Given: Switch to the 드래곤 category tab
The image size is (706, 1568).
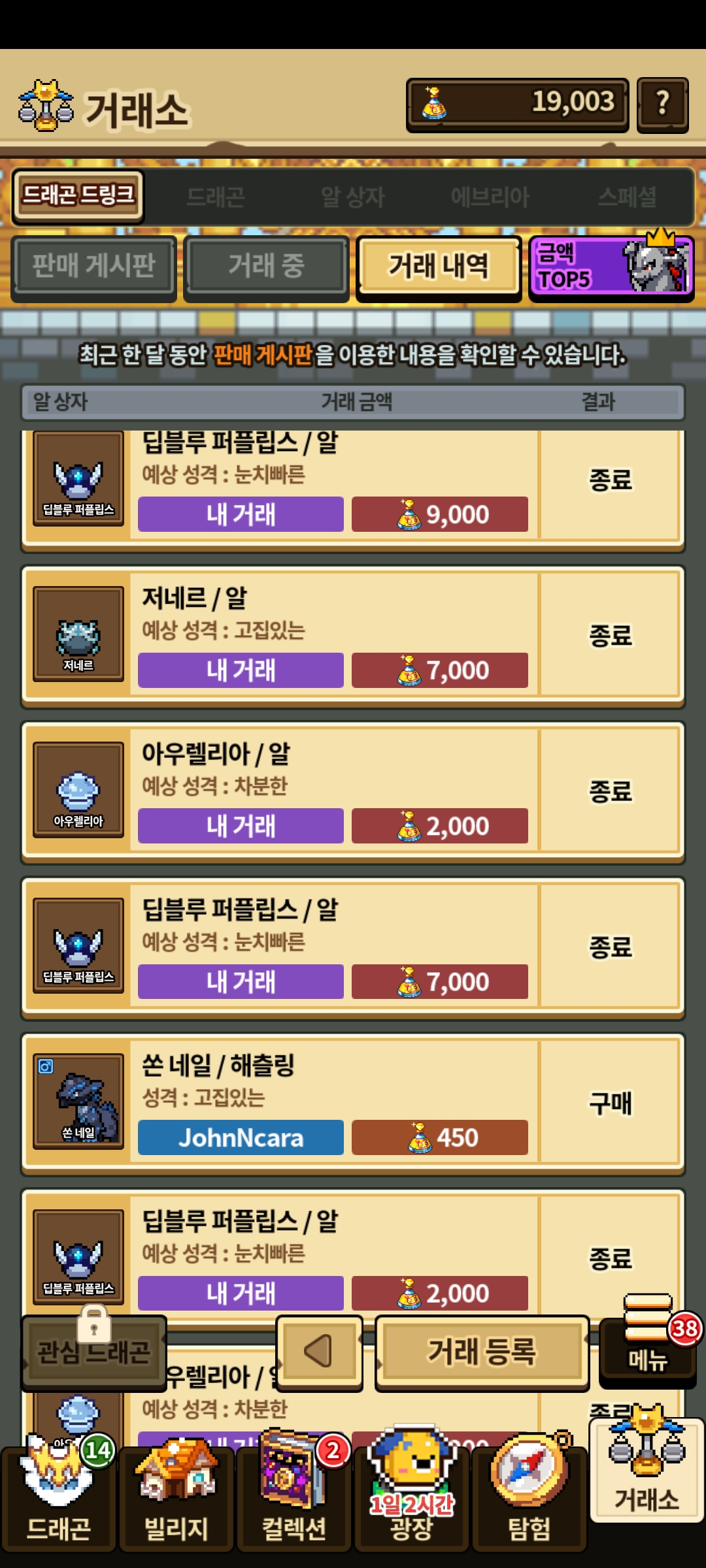Looking at the screenshot, I should [216, 197].
